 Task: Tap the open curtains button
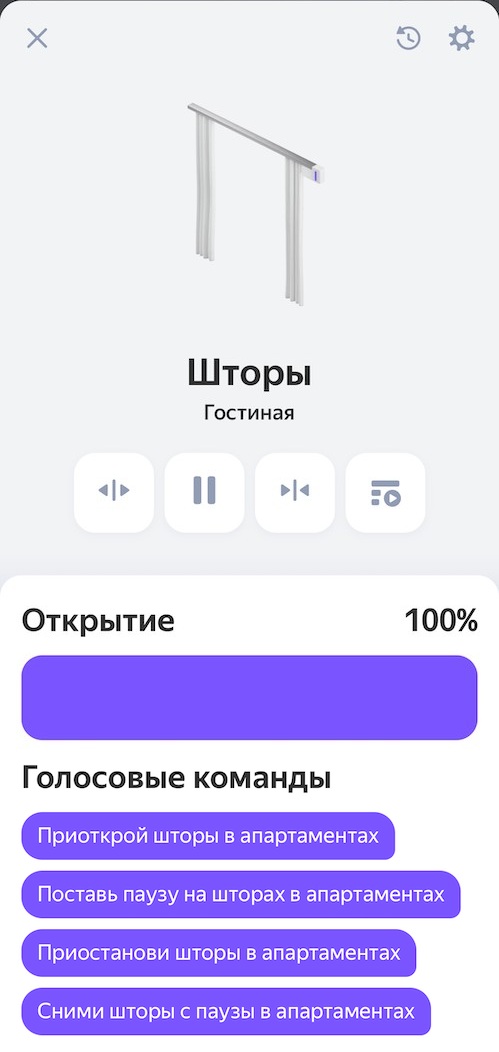(x=114, y=492)
